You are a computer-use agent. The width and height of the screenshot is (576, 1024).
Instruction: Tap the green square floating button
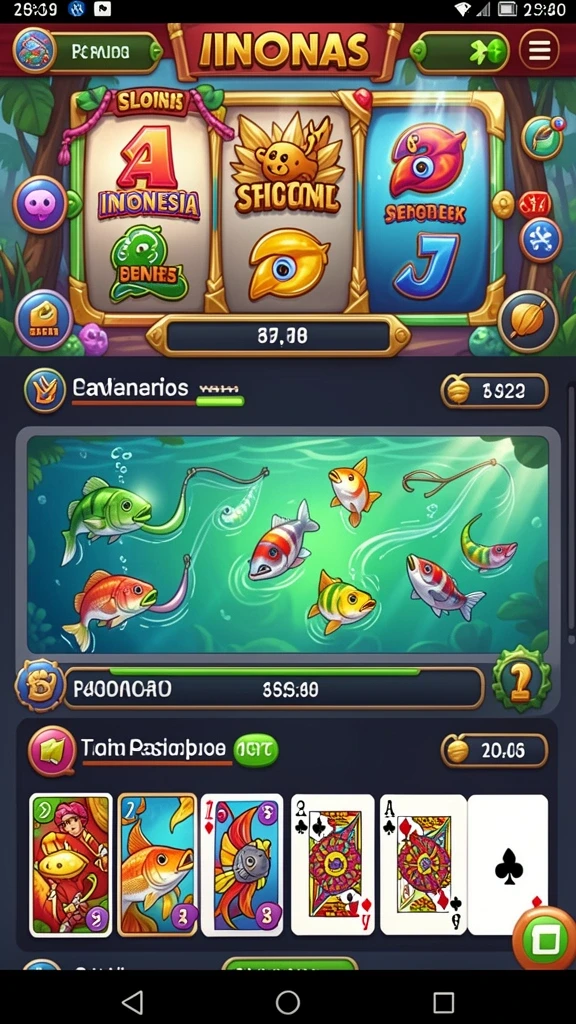coord(546,941)
